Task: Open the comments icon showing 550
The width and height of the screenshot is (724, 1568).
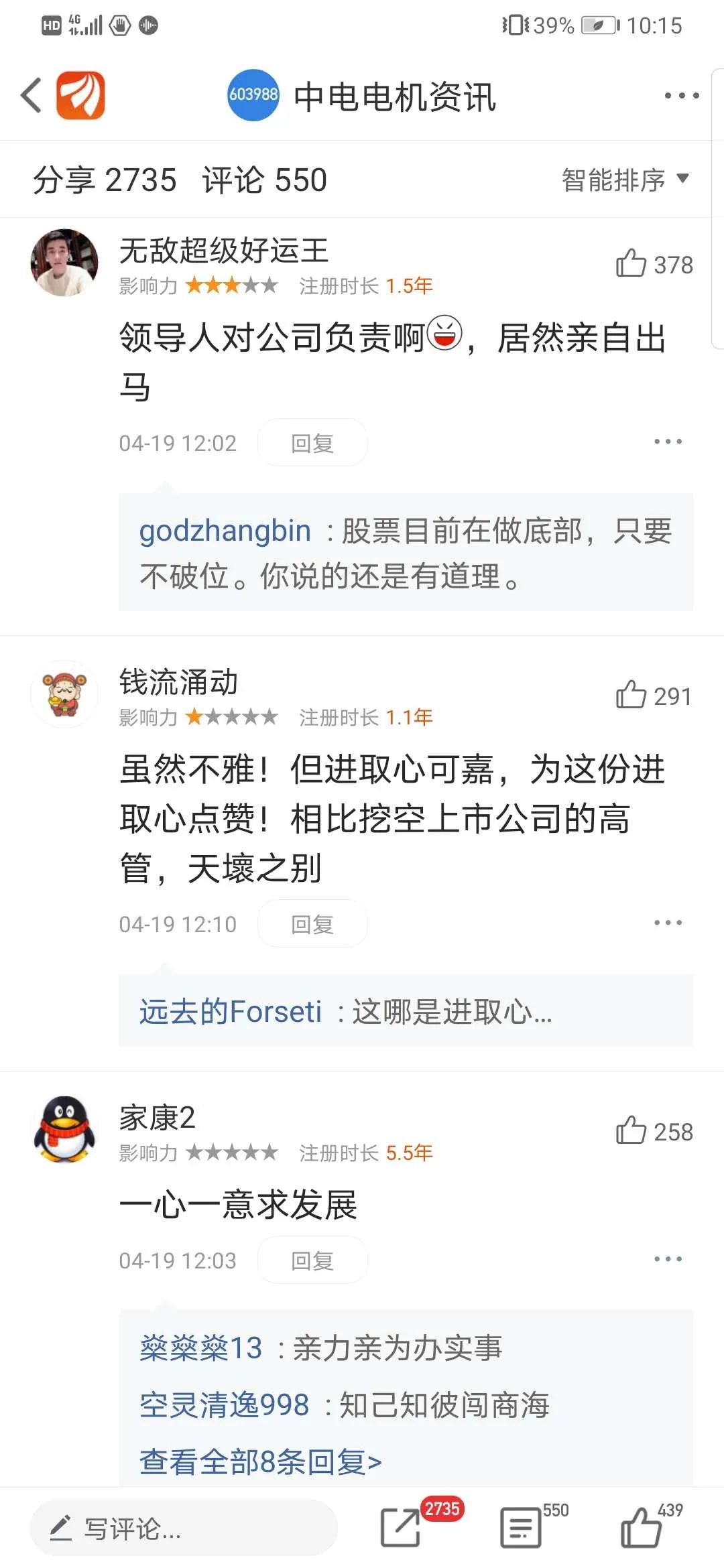Action: coord(522,1527)
